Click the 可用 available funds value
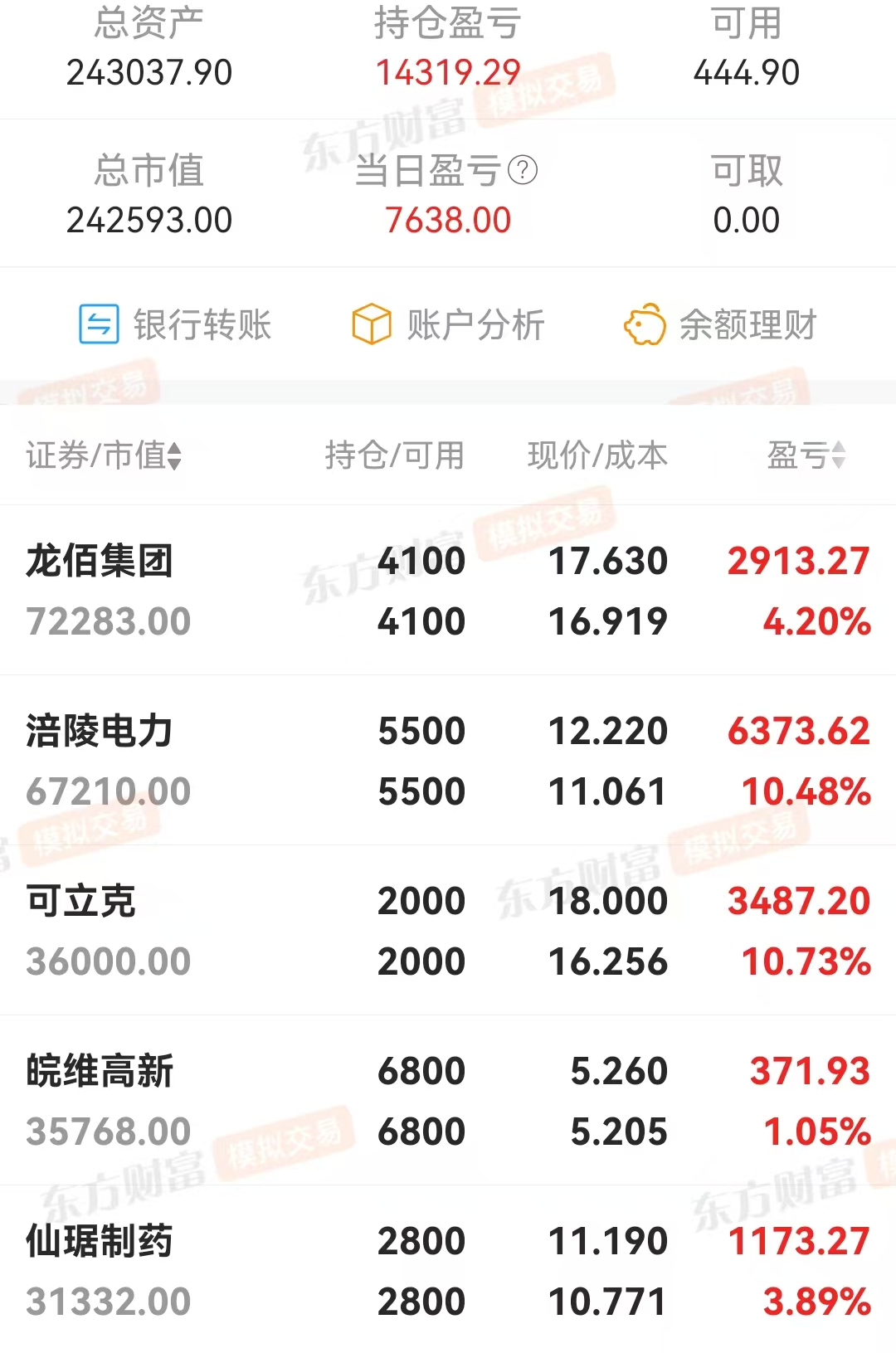The width and height of the screenshot is (896, 1353). [x=746, y=73]
